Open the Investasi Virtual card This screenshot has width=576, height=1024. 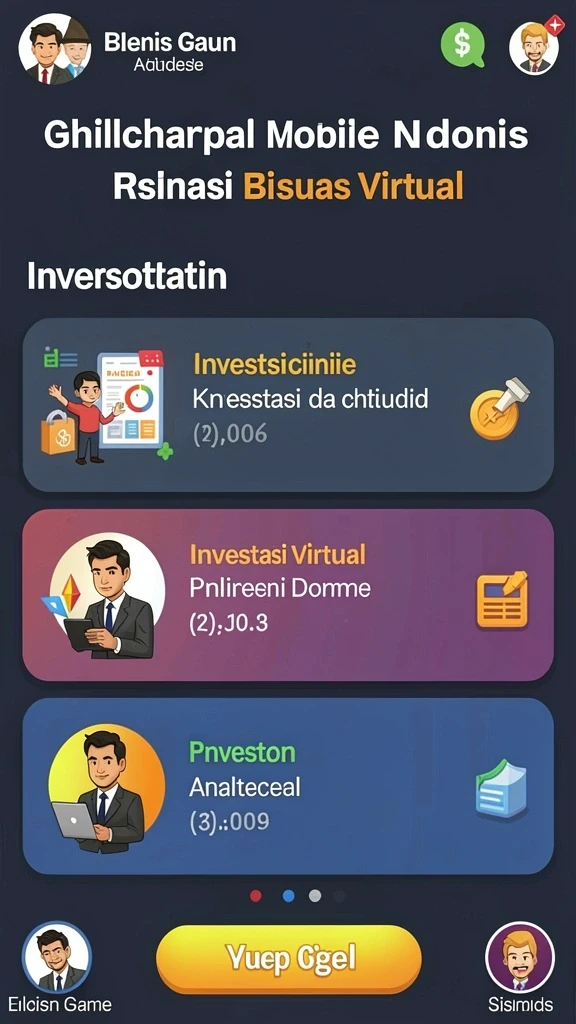(x=288, y=595)
